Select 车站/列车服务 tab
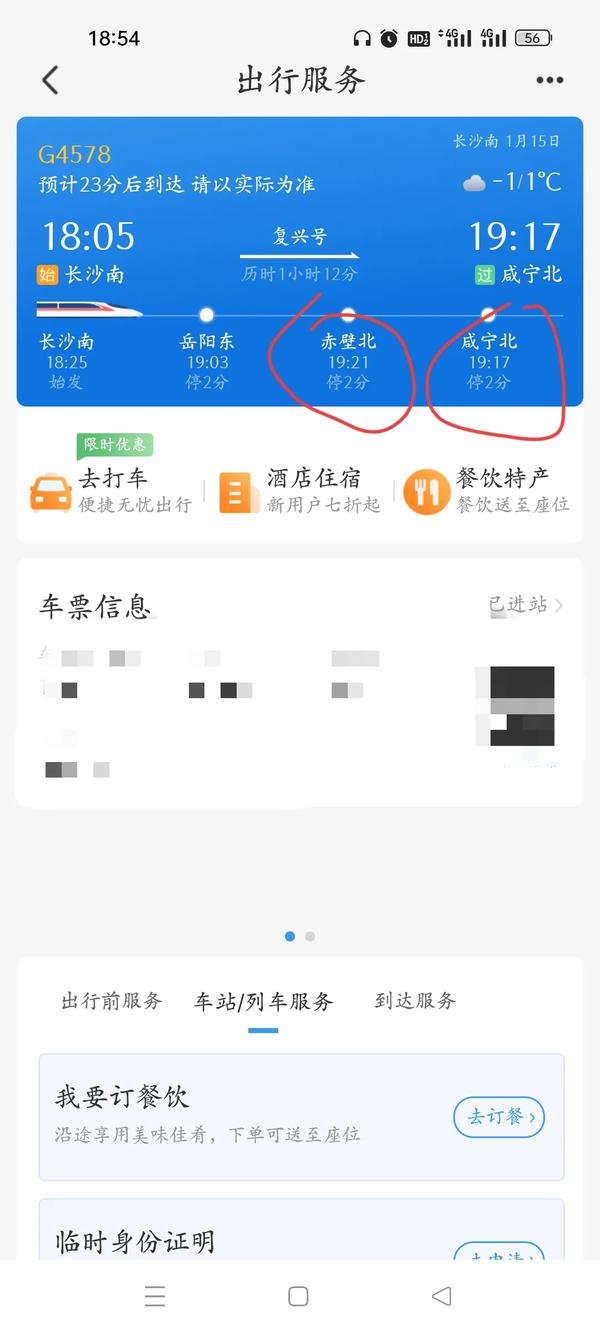The height and width of the screenshot is (1333, 600). pos(263,1001)
